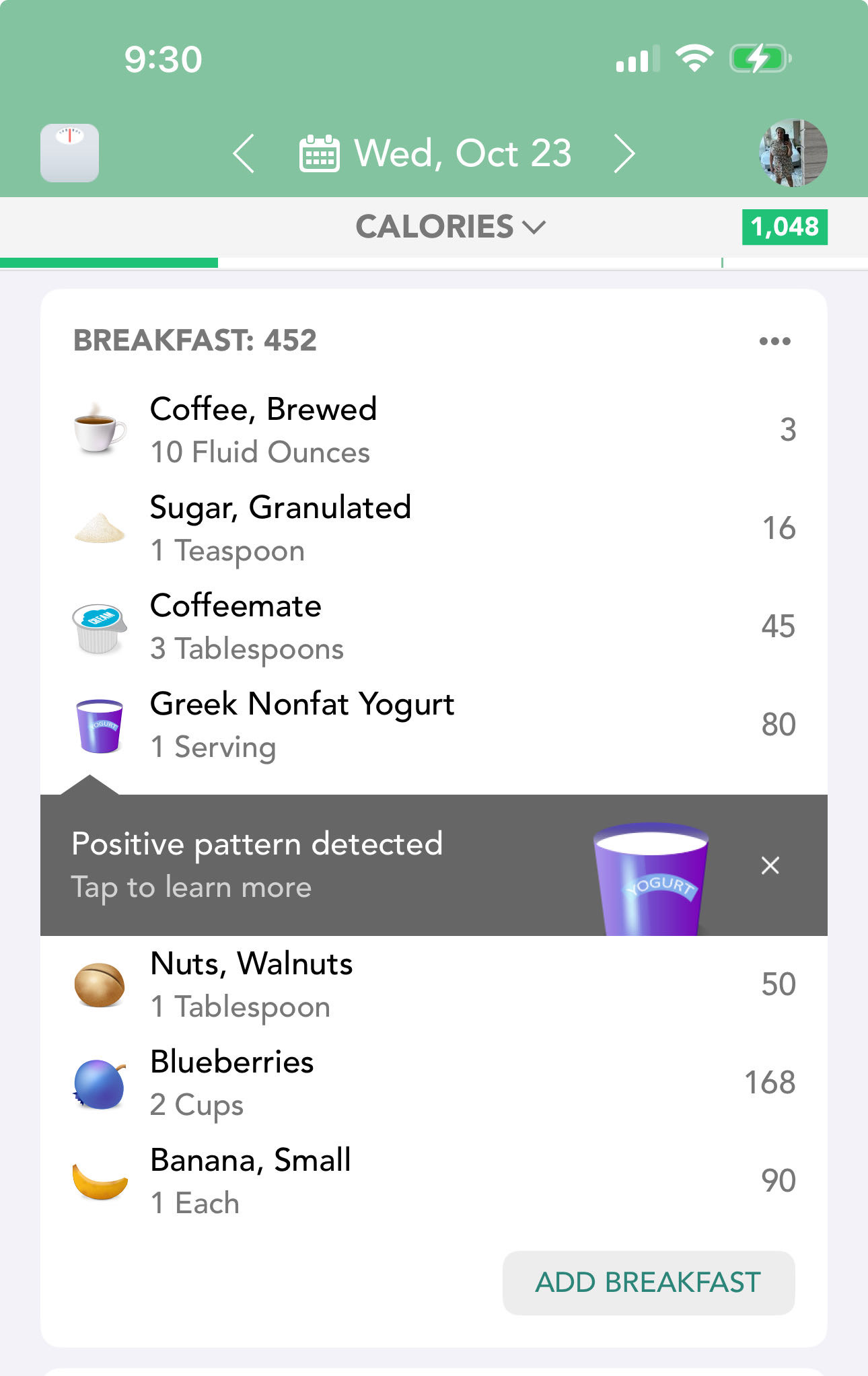Open the breakfast options ellipsis menu

click(x=775, y=340)
